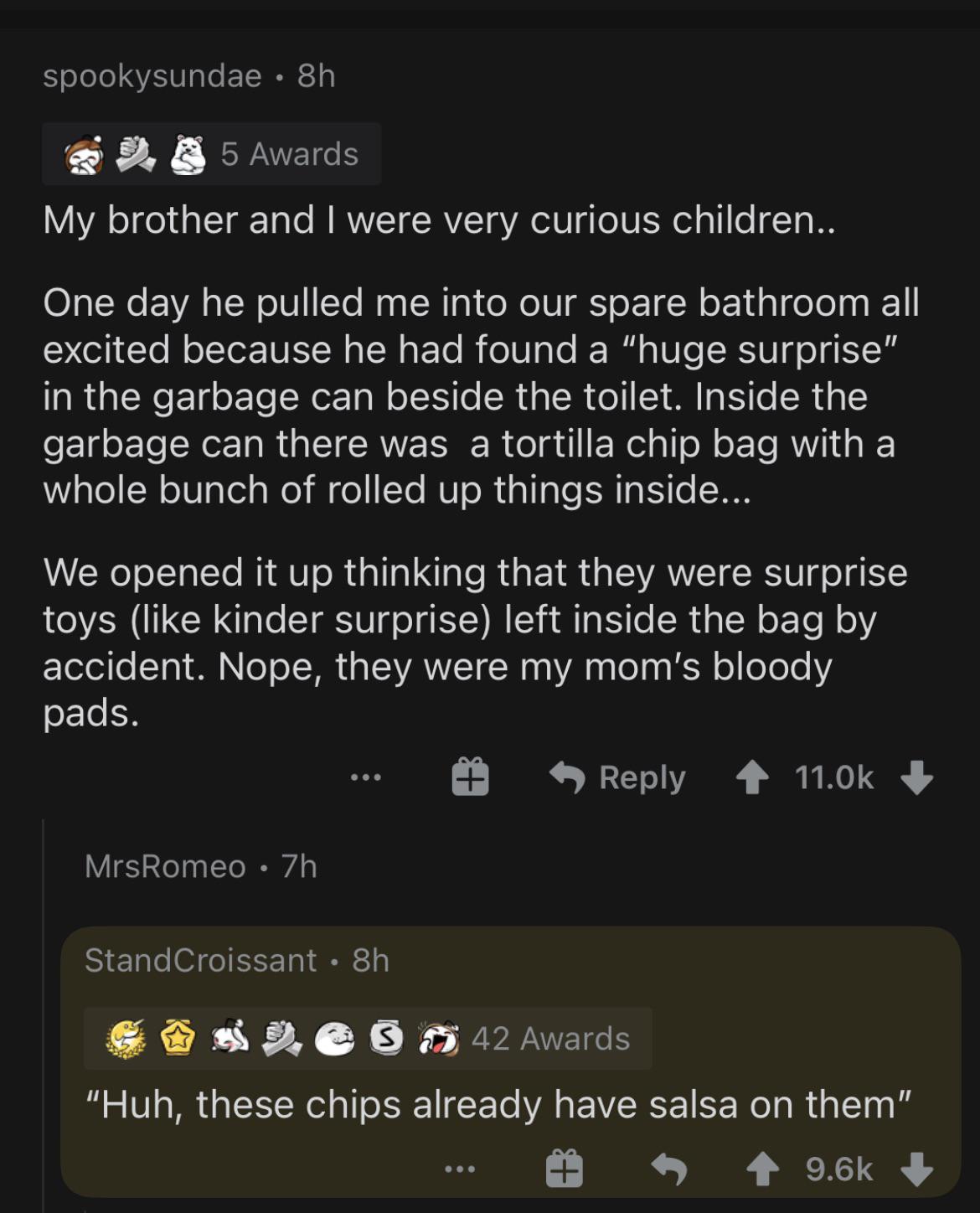Expand the 5 Awards list
980x1213 pixels.
pos(289,152)
